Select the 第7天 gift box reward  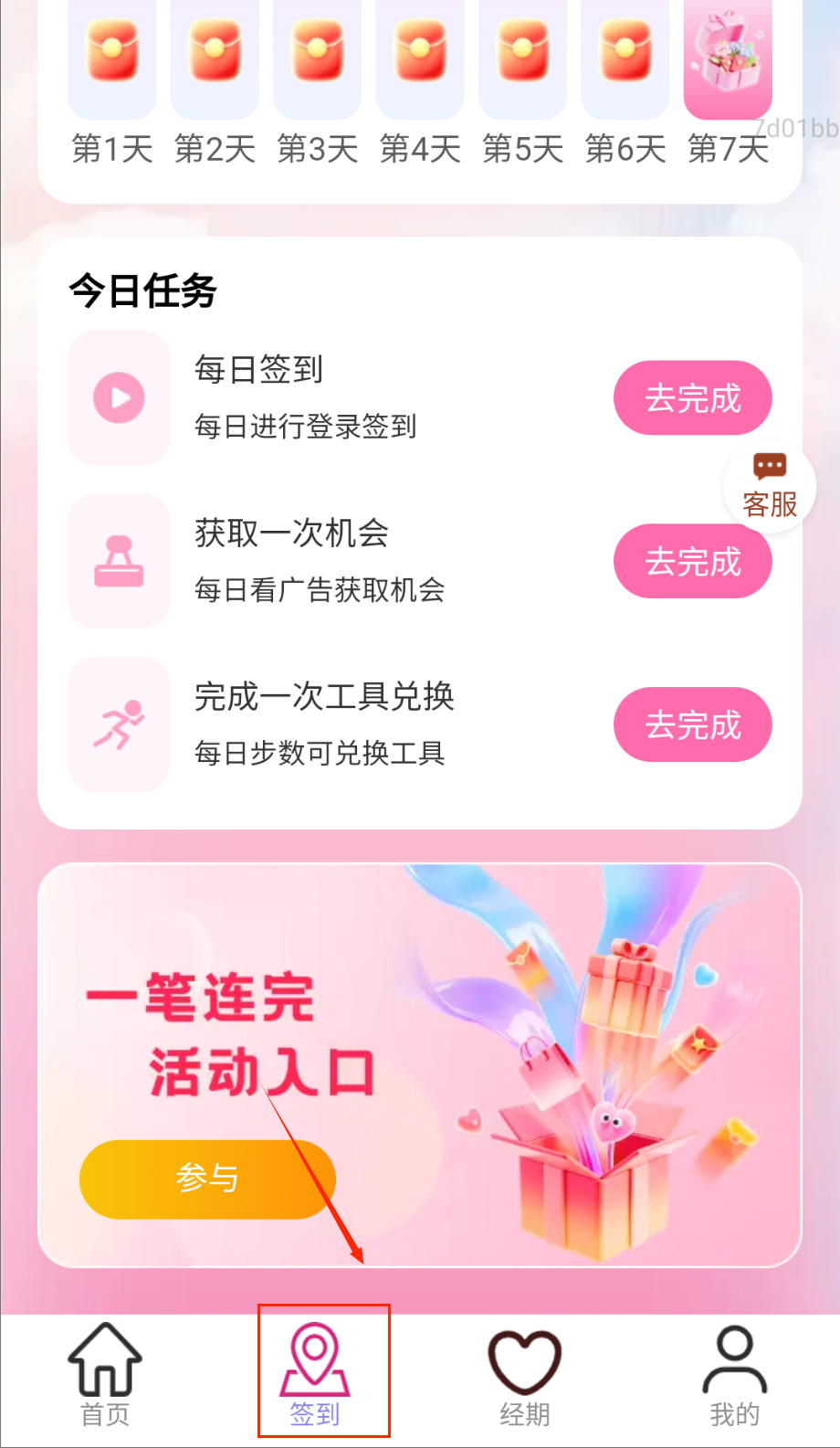[x=728, y=55]
